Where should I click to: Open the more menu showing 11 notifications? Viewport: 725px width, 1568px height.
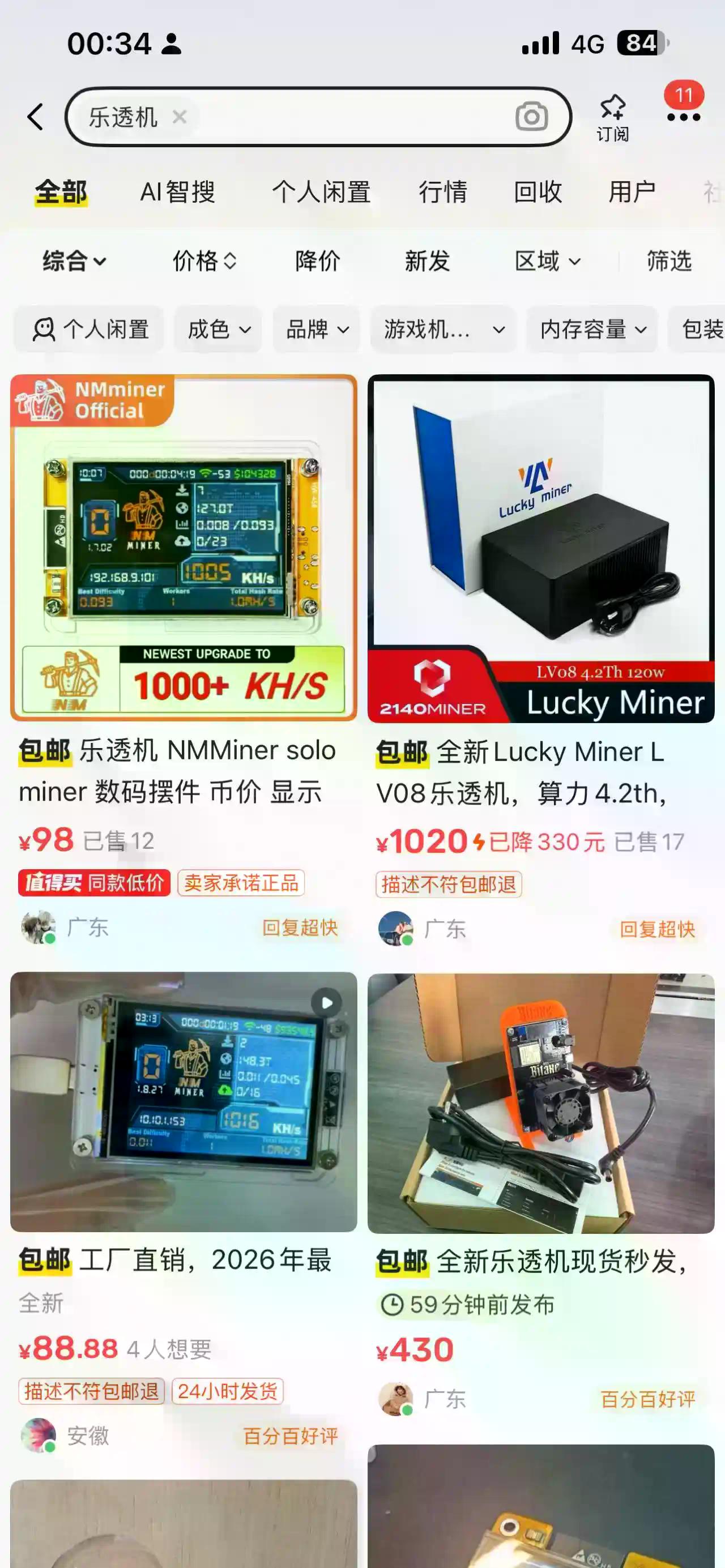coord(684,117)
